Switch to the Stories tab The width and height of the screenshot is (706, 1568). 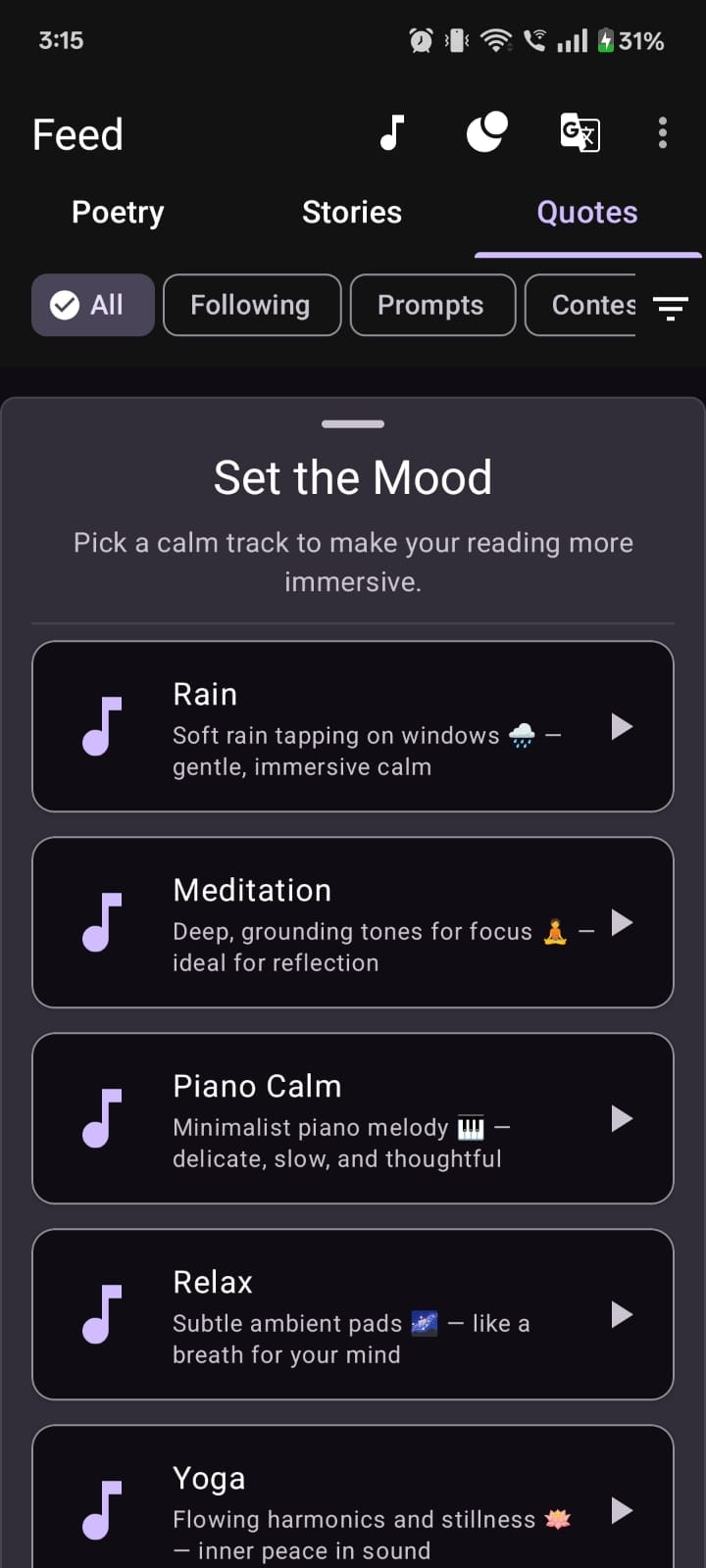pyautogui.click(x=352, y=213)
